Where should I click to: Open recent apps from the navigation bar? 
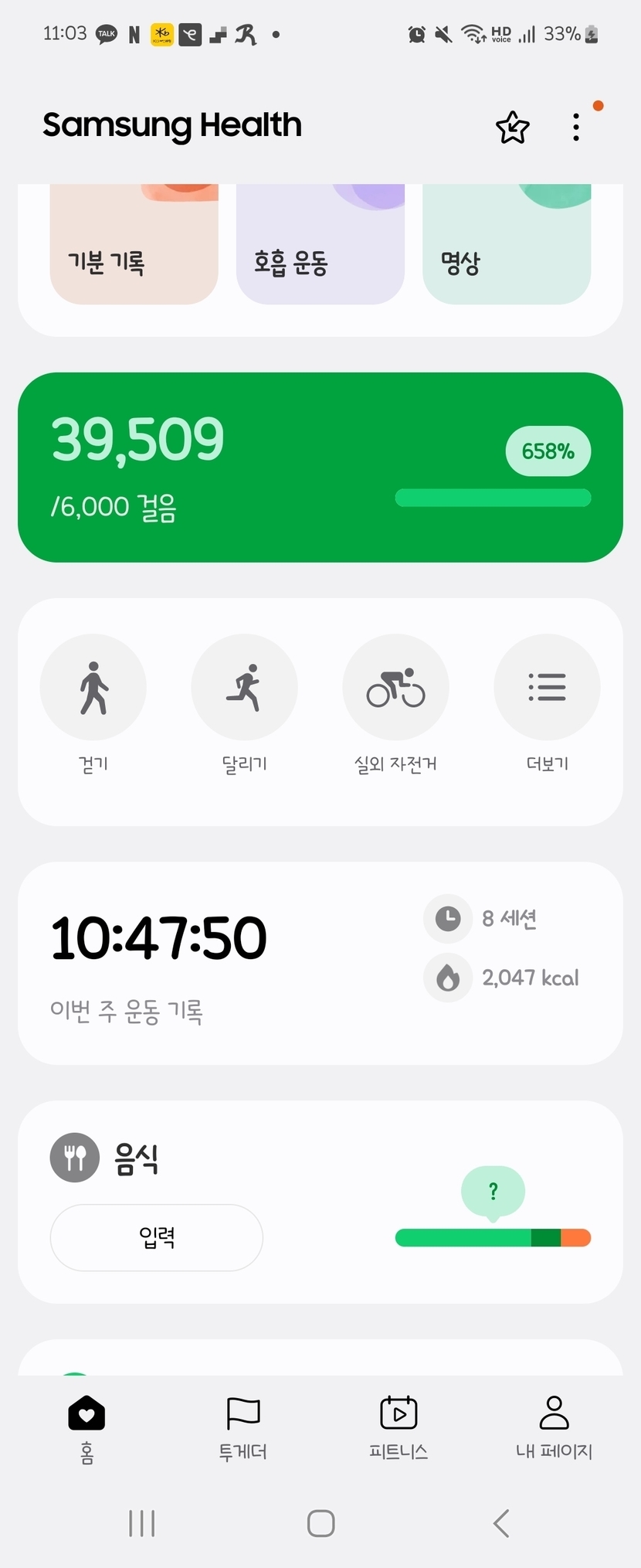(x=142, y=1523)
